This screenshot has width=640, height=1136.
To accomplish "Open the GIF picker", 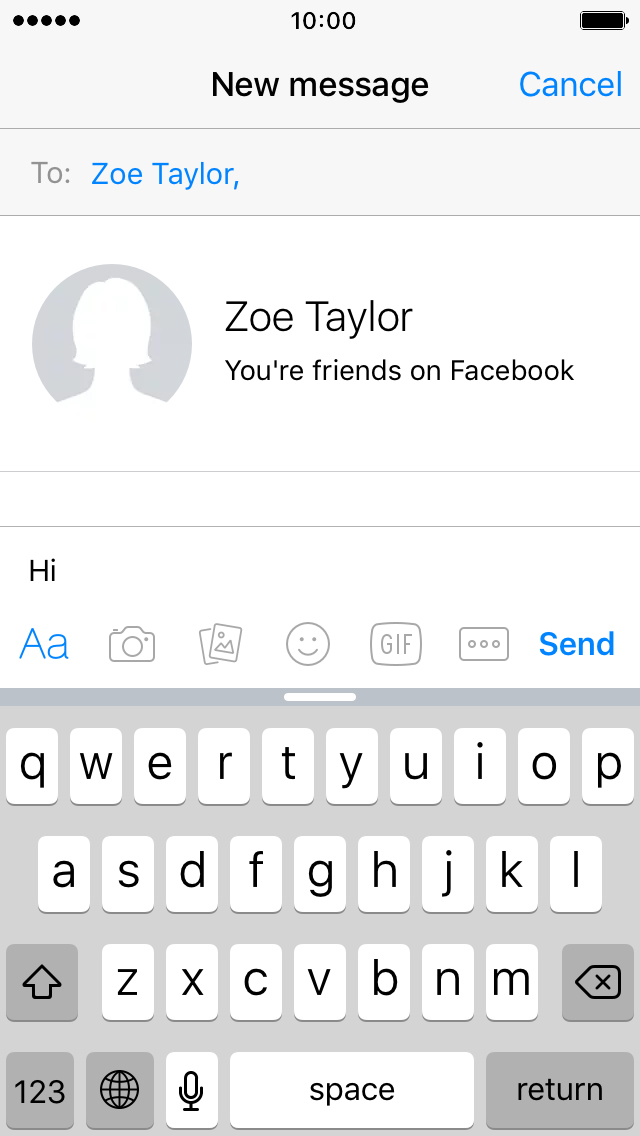I will pos(396,644).
